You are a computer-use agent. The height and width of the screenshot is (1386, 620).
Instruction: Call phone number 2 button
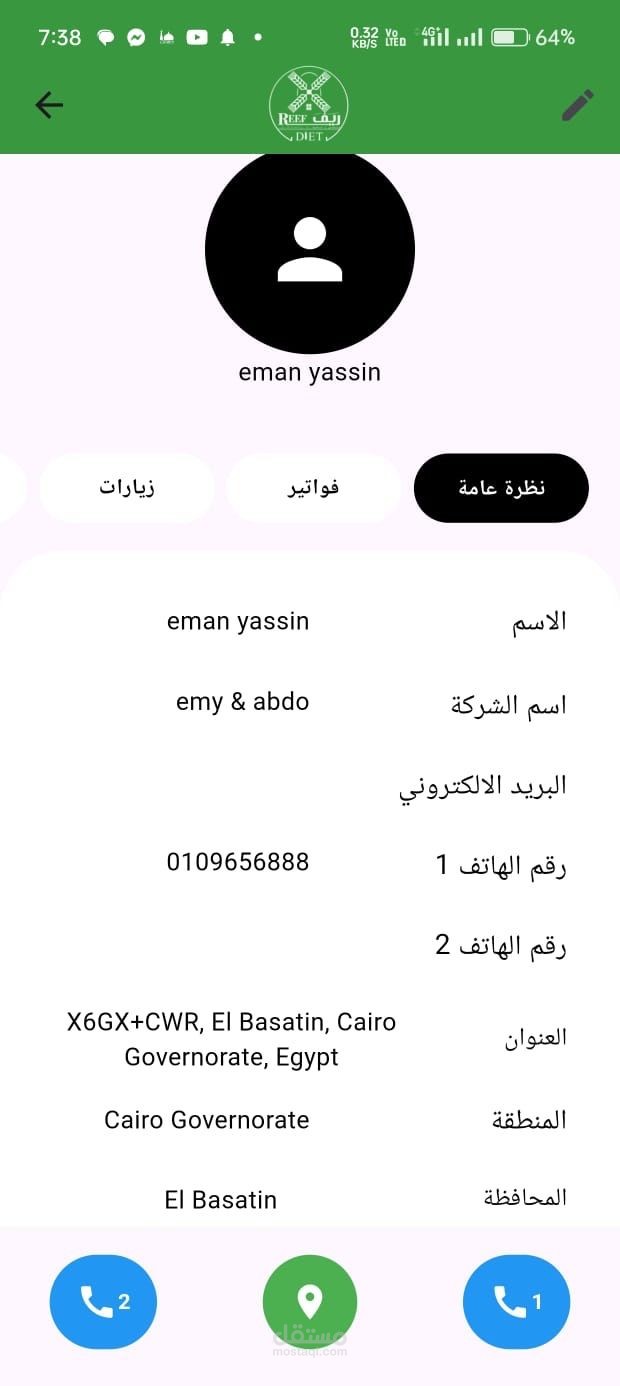(103, 1302)
